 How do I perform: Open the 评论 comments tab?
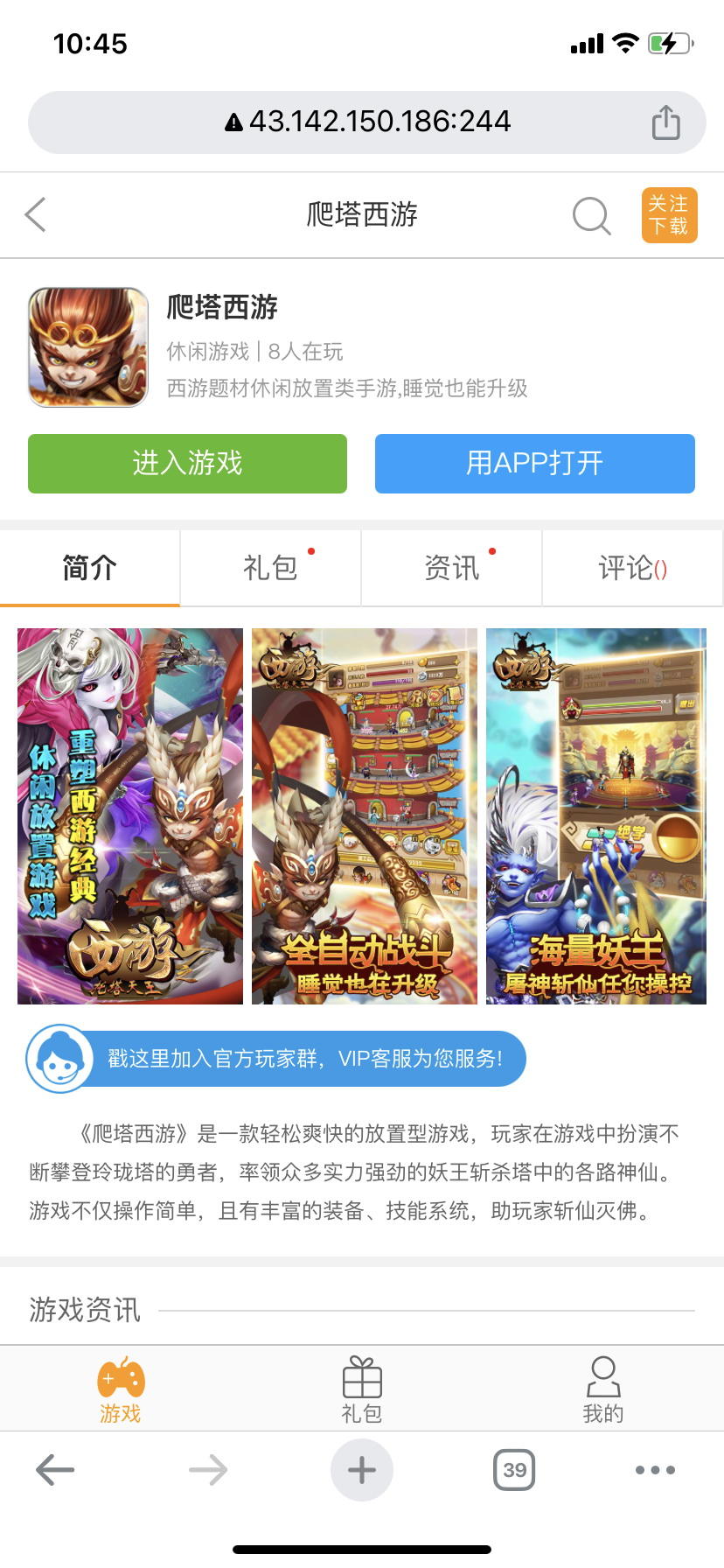click(x=631, y=568)
